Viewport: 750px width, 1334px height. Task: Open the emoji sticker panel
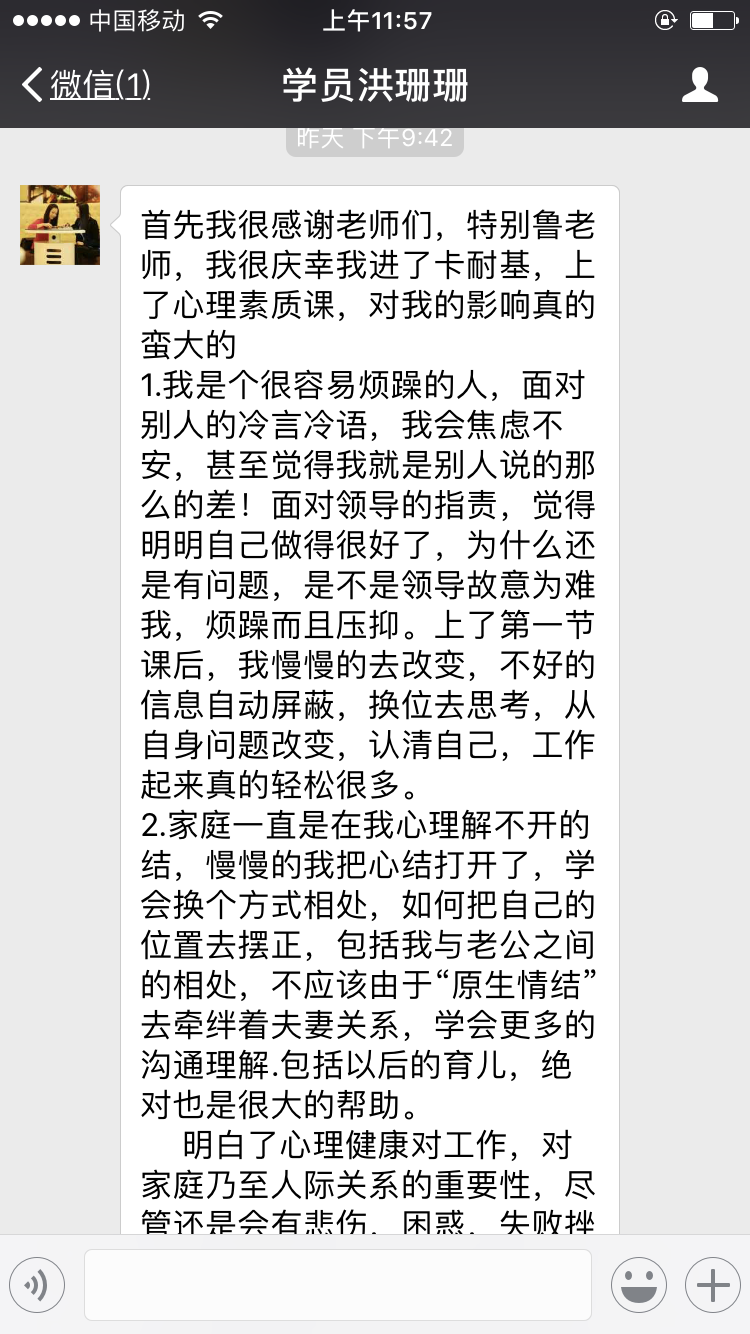(638, 1285)
